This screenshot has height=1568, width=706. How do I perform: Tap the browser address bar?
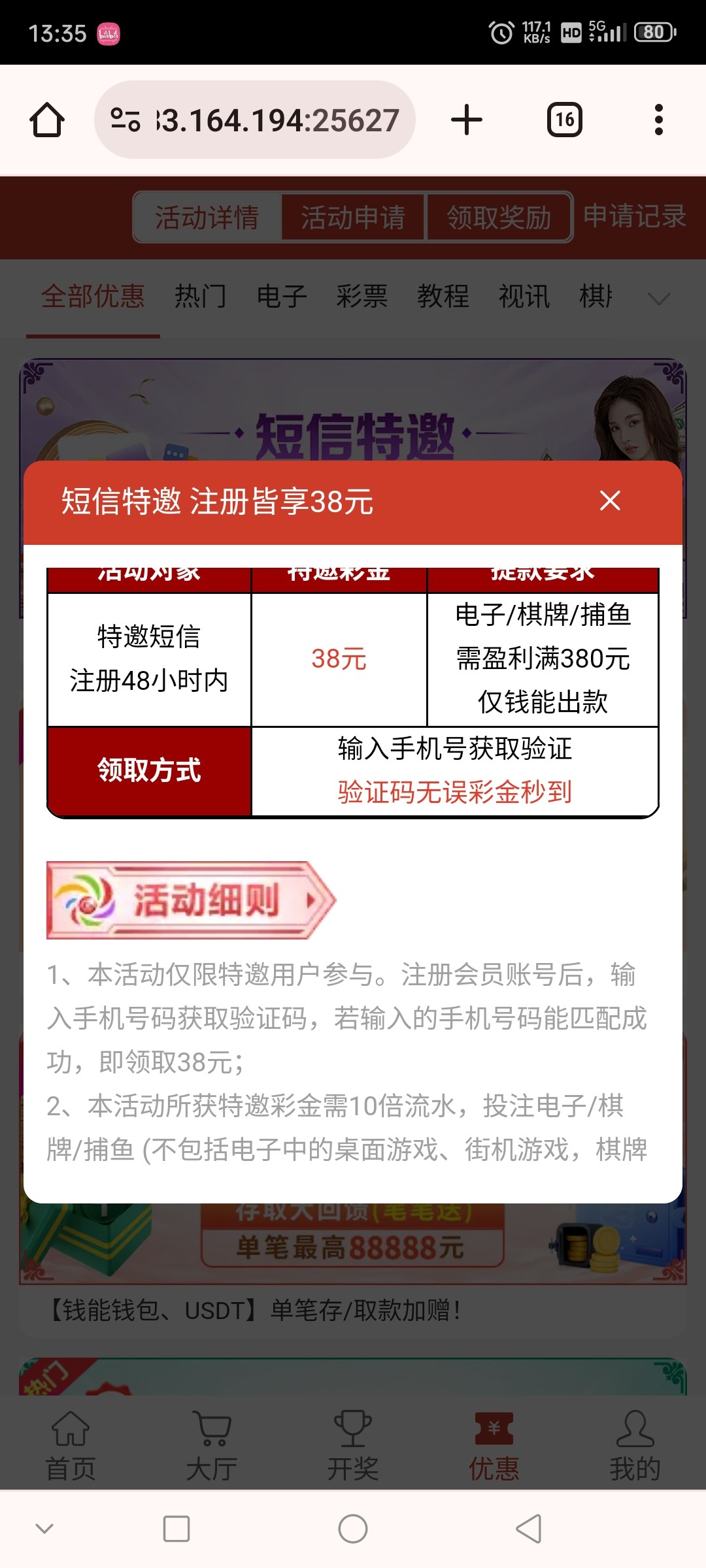point(255,120)
